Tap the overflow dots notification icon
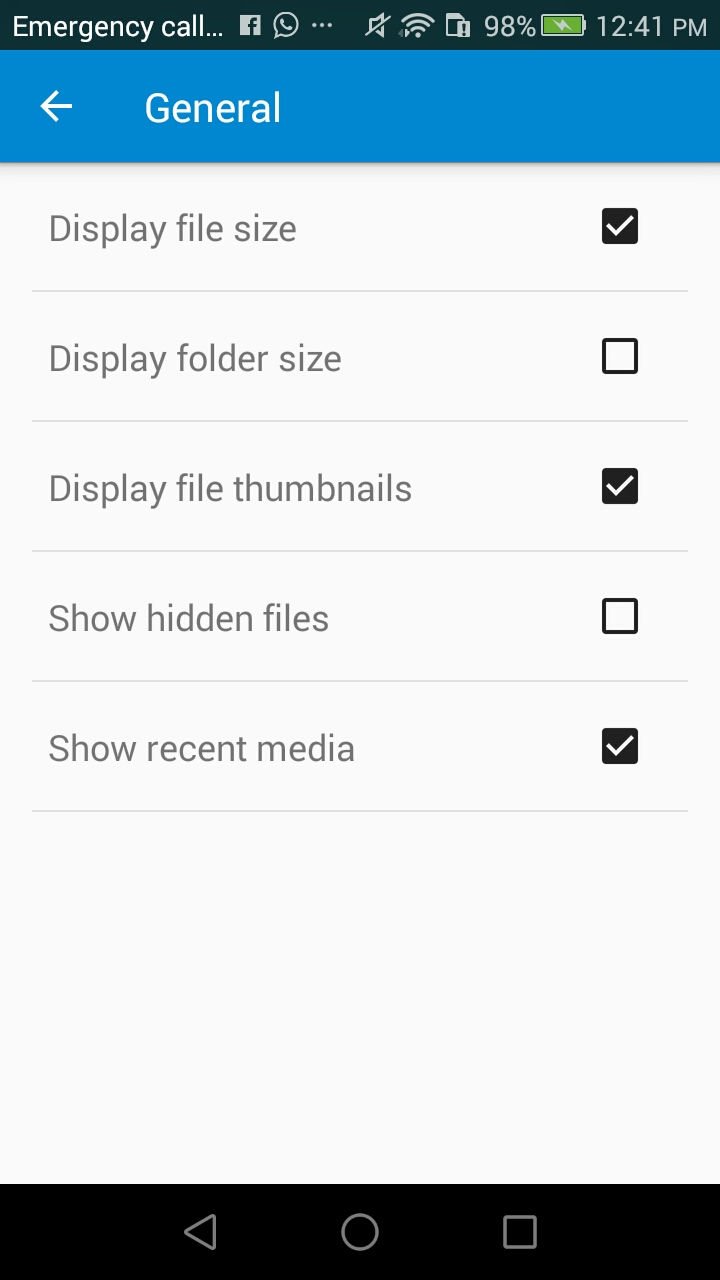The height and width of the screenshot is (1280, 720). coord(322,25)
